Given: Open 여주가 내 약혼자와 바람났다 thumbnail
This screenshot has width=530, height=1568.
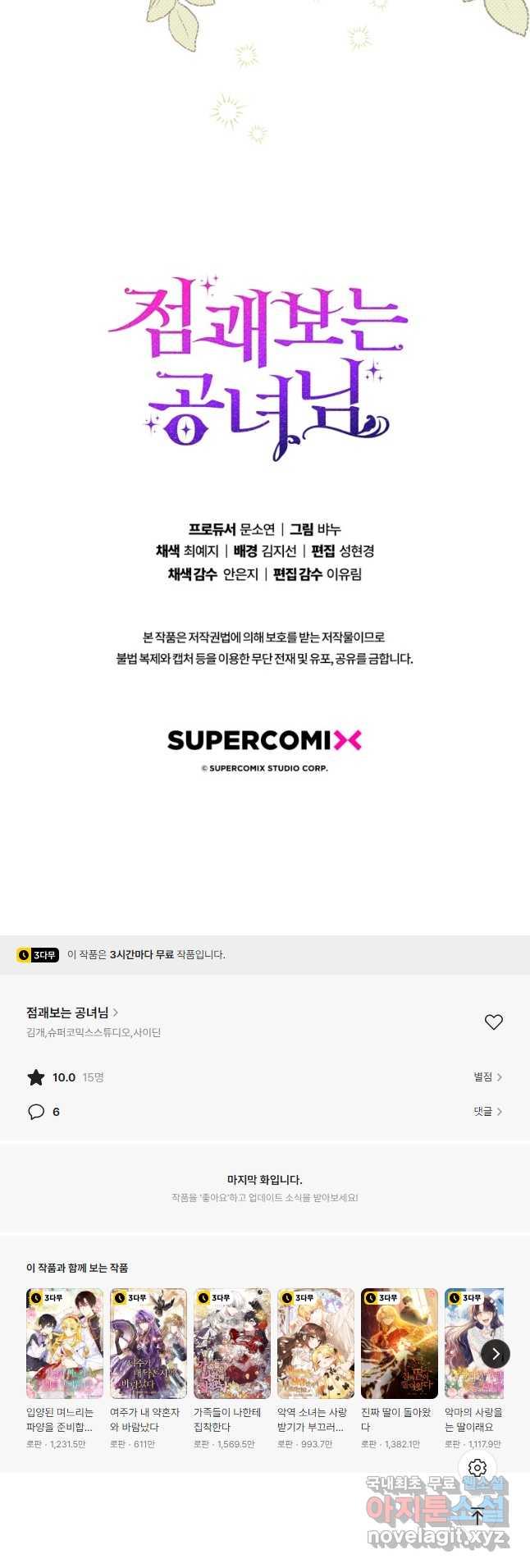Looking at the screenshot, I should pyautogui.click(x=148, y=1343).
